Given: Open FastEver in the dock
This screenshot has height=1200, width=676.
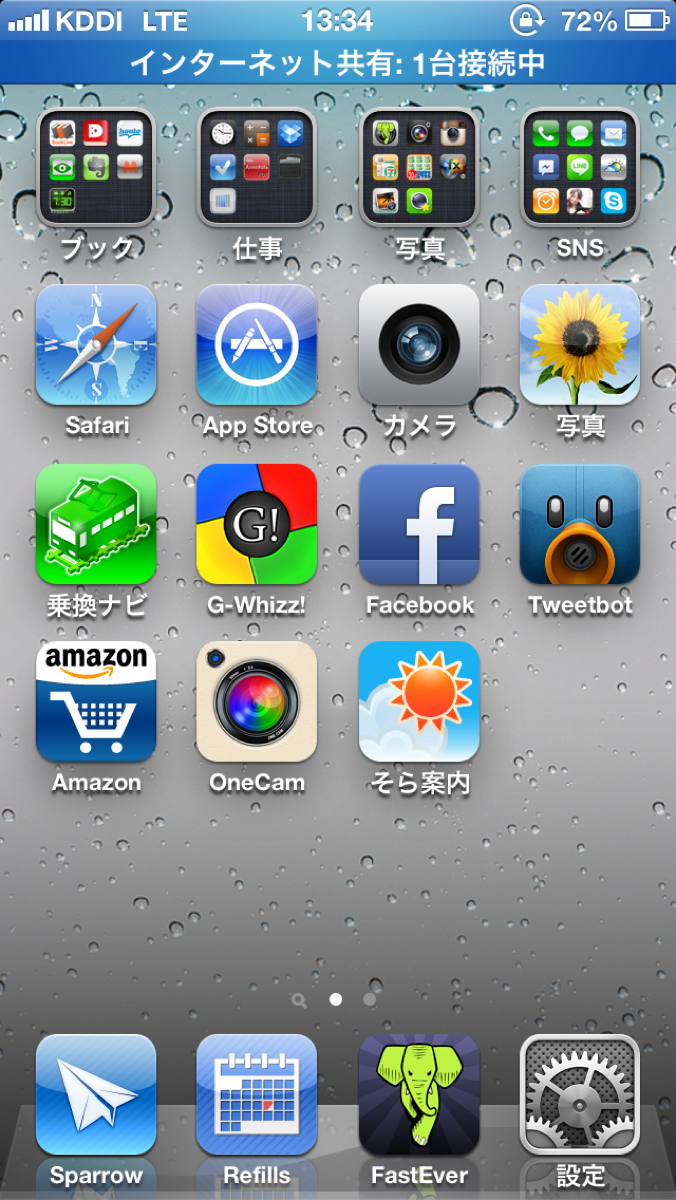Looking at the screenshot, I should (419, 1095).
